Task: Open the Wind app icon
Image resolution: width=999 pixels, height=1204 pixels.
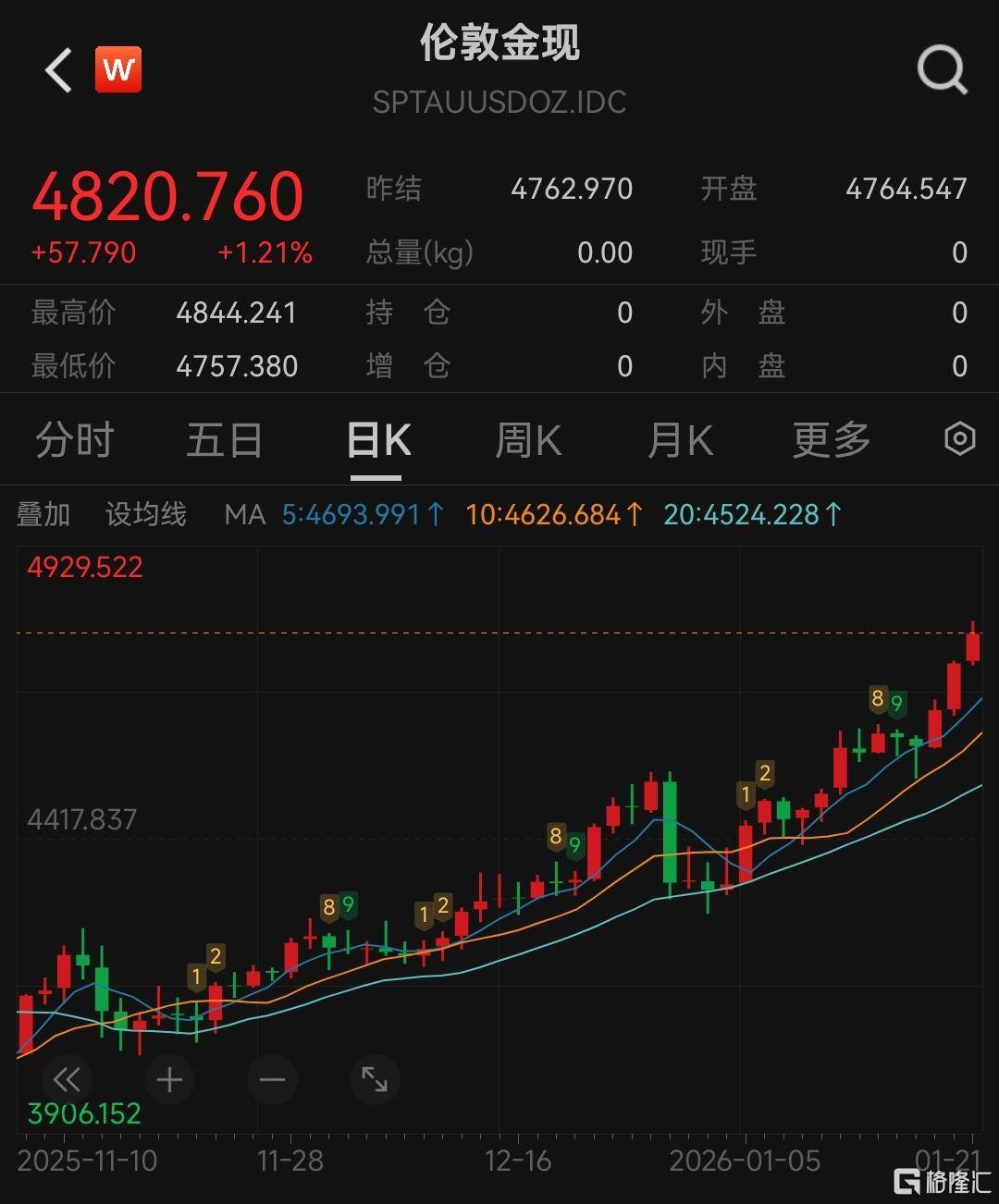Action: 117,69
